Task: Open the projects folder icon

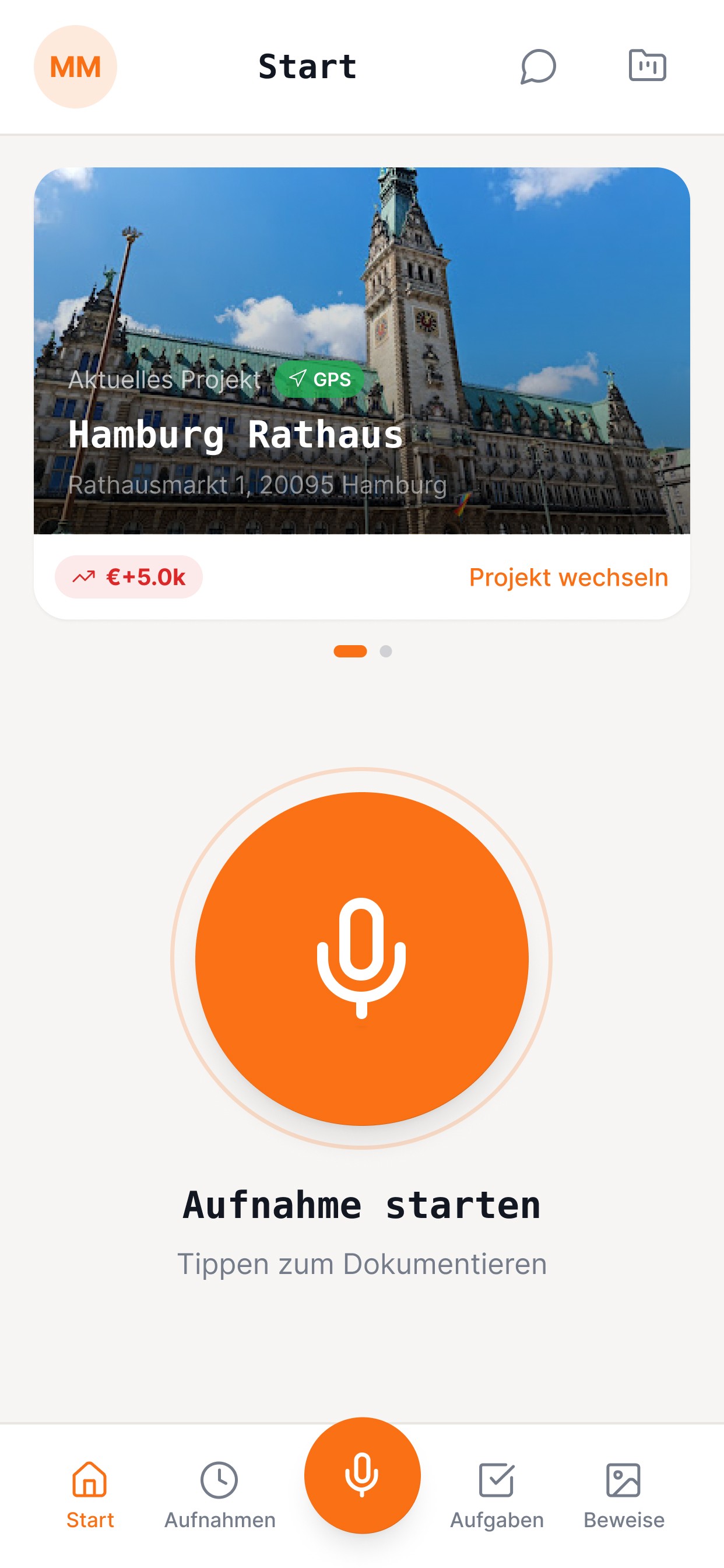Action: click(x=646, y=65)
